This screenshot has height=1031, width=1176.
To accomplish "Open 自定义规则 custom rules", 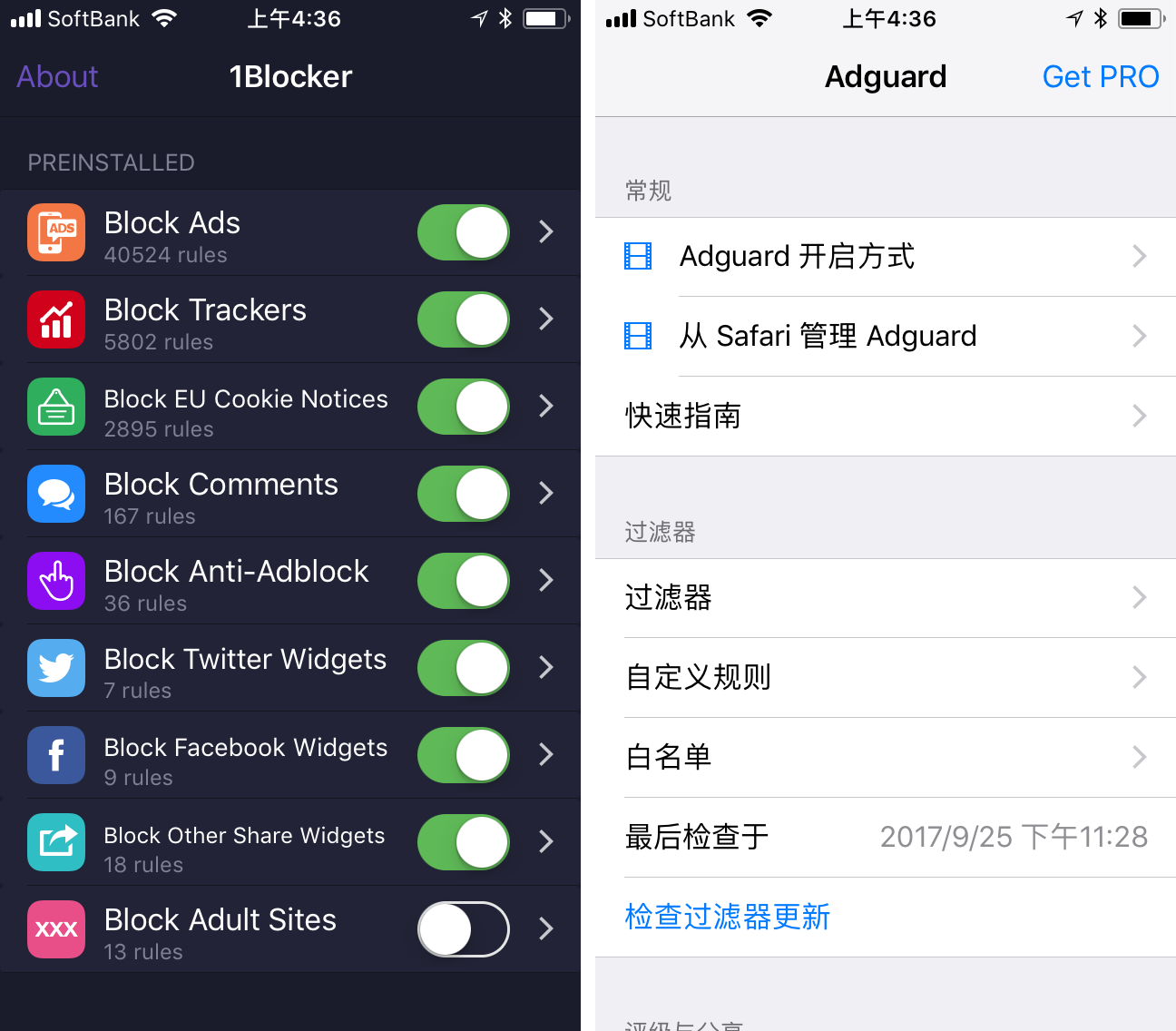I will pyautogui.click(x=885, y=678).
